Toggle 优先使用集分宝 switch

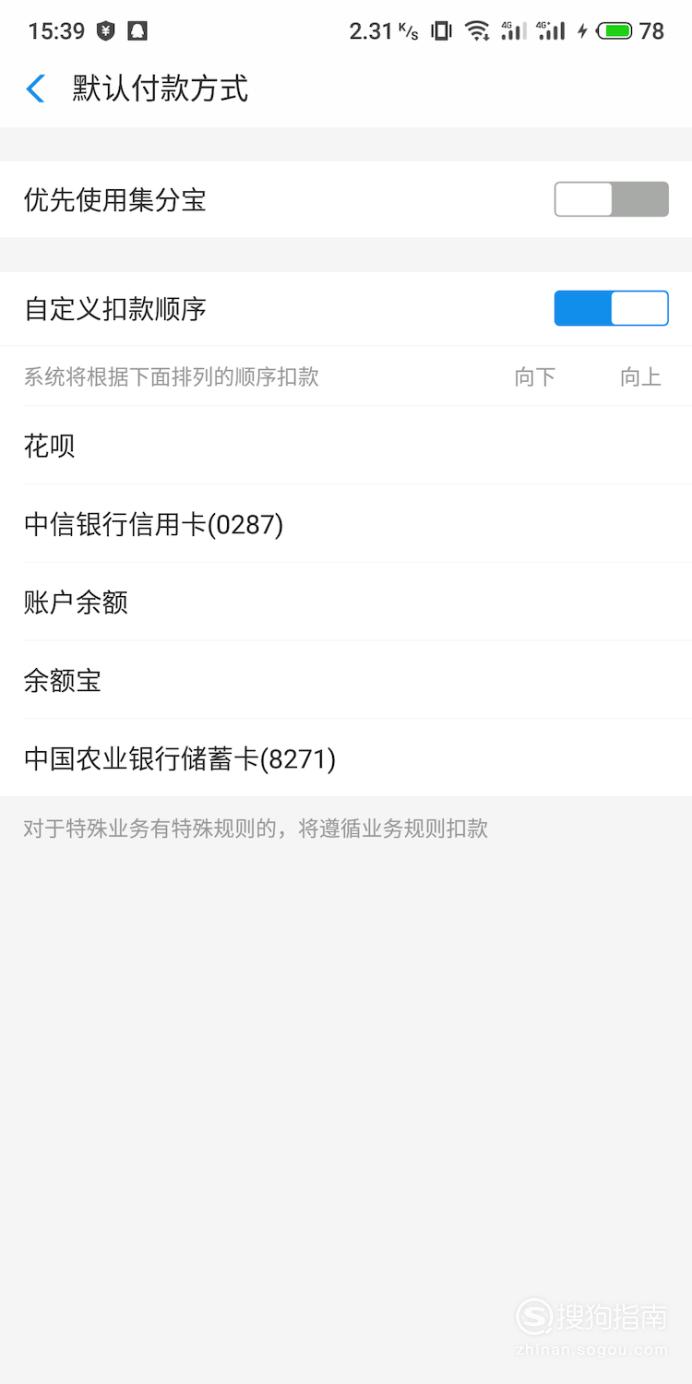(611, 199)
